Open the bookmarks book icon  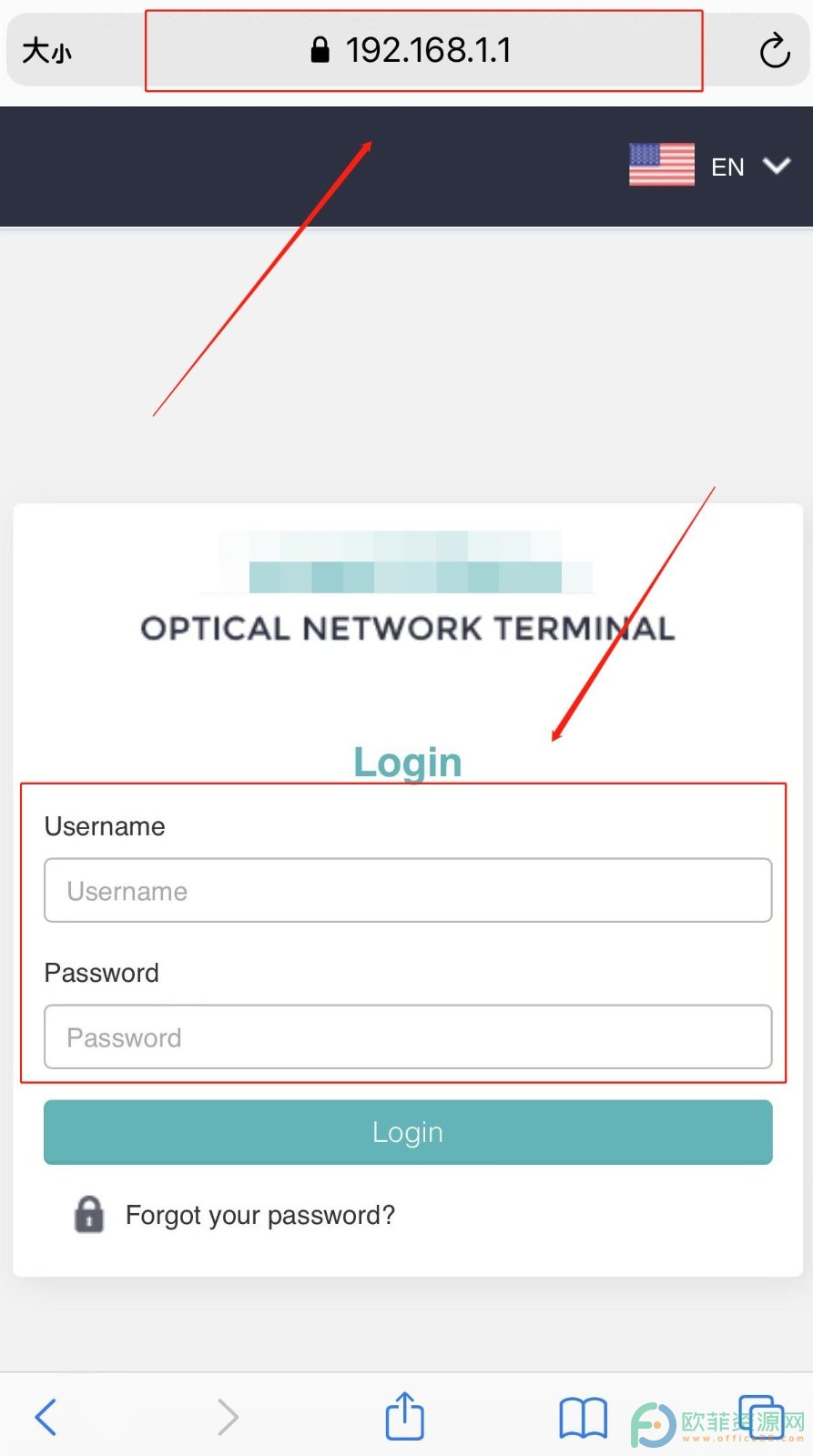(583, 1417)
